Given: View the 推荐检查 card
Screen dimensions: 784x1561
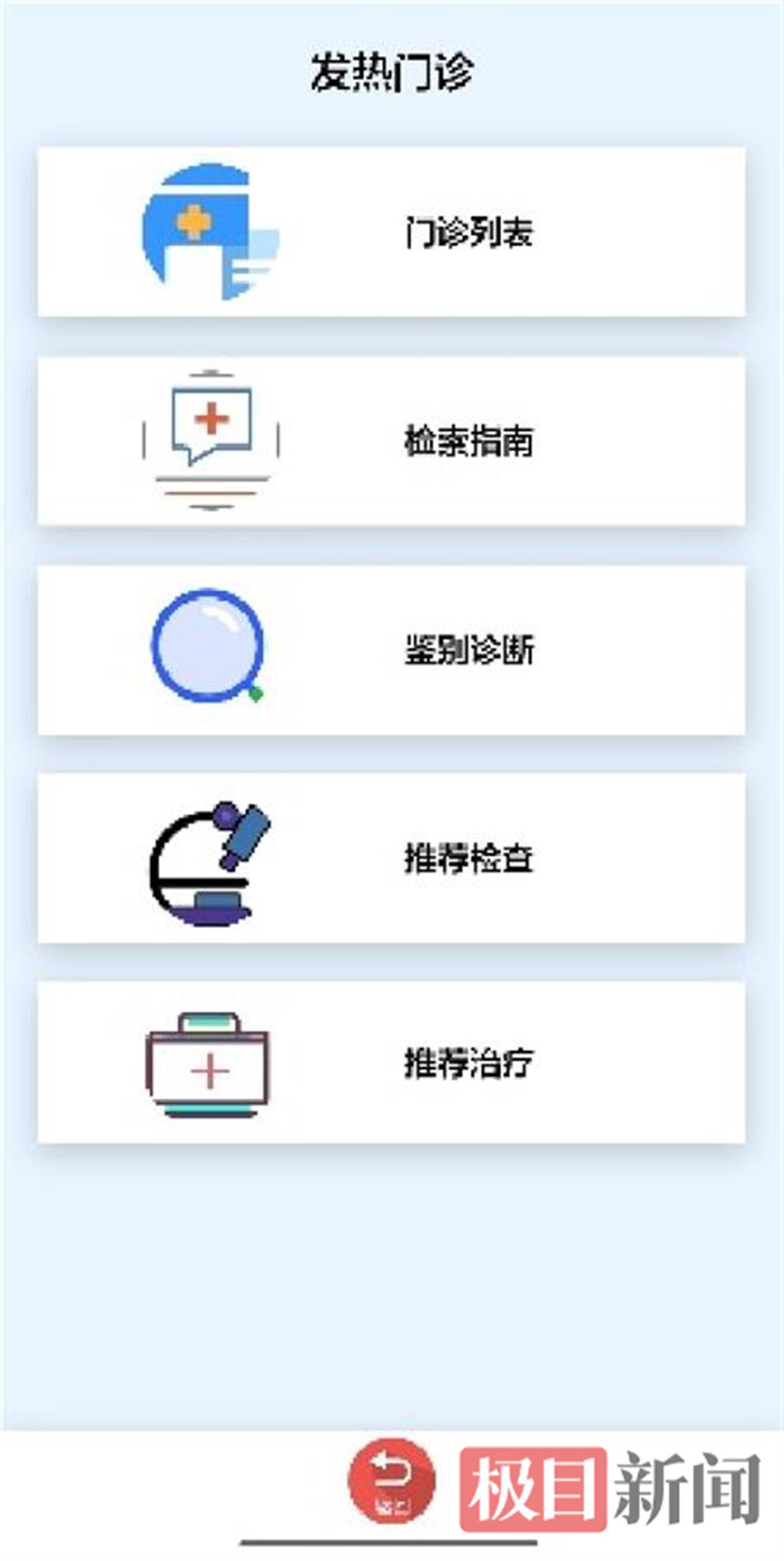Looking at the screenshot, I should tap(392, 858).
